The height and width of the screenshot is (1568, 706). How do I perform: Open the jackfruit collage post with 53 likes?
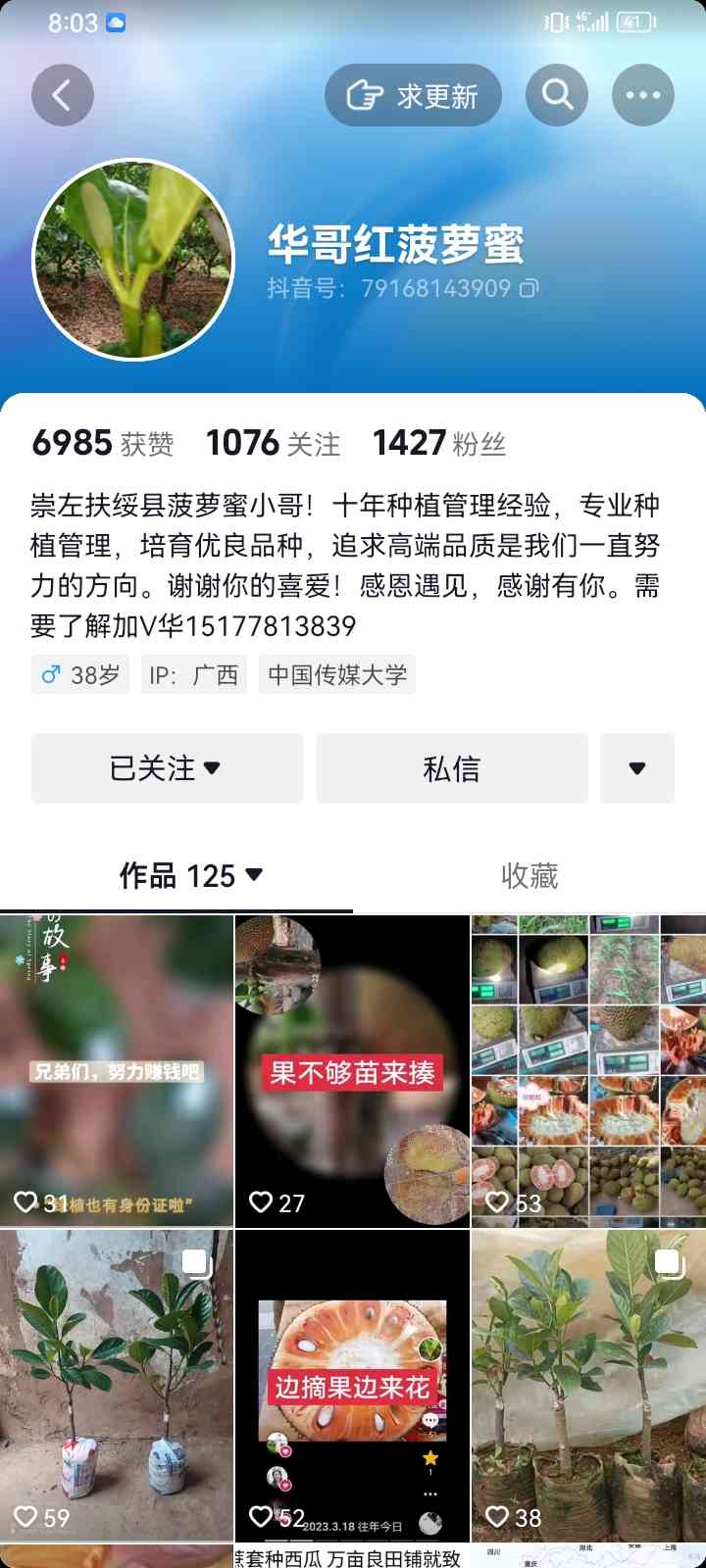588,1071
